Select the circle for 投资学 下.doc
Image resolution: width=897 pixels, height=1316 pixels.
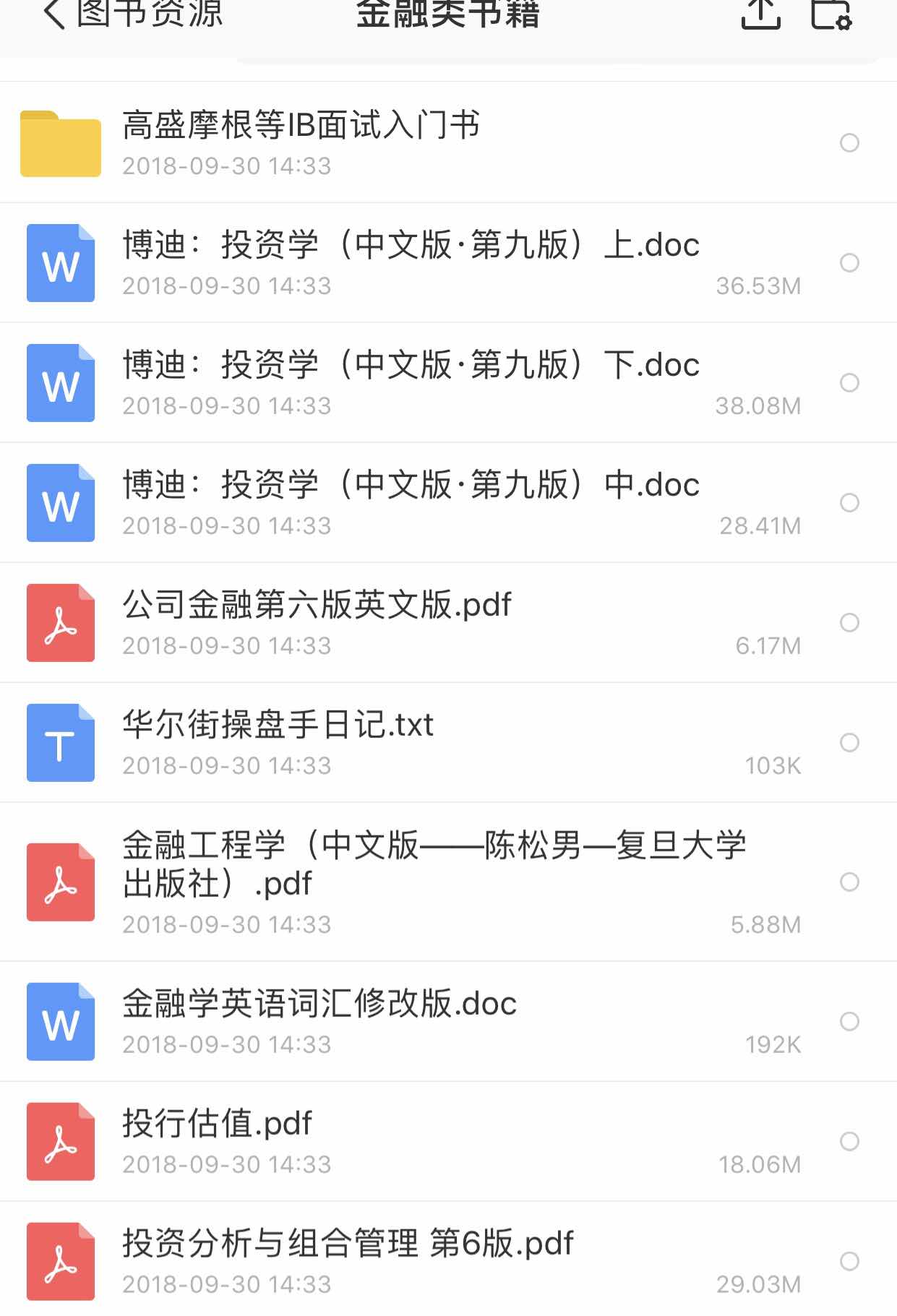click(x=849, y=382)
